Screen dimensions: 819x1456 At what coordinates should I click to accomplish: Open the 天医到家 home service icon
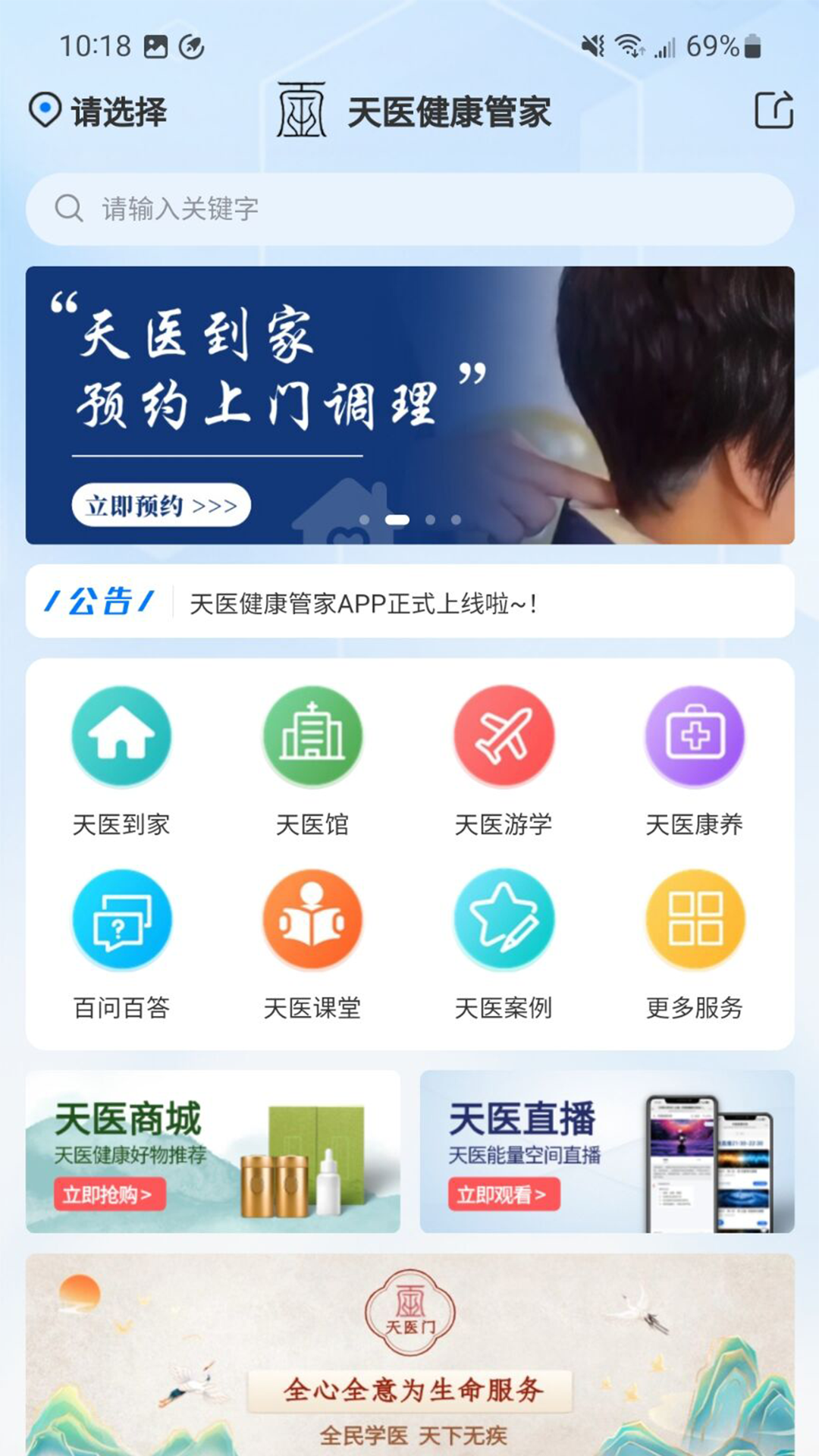[124, 737]
